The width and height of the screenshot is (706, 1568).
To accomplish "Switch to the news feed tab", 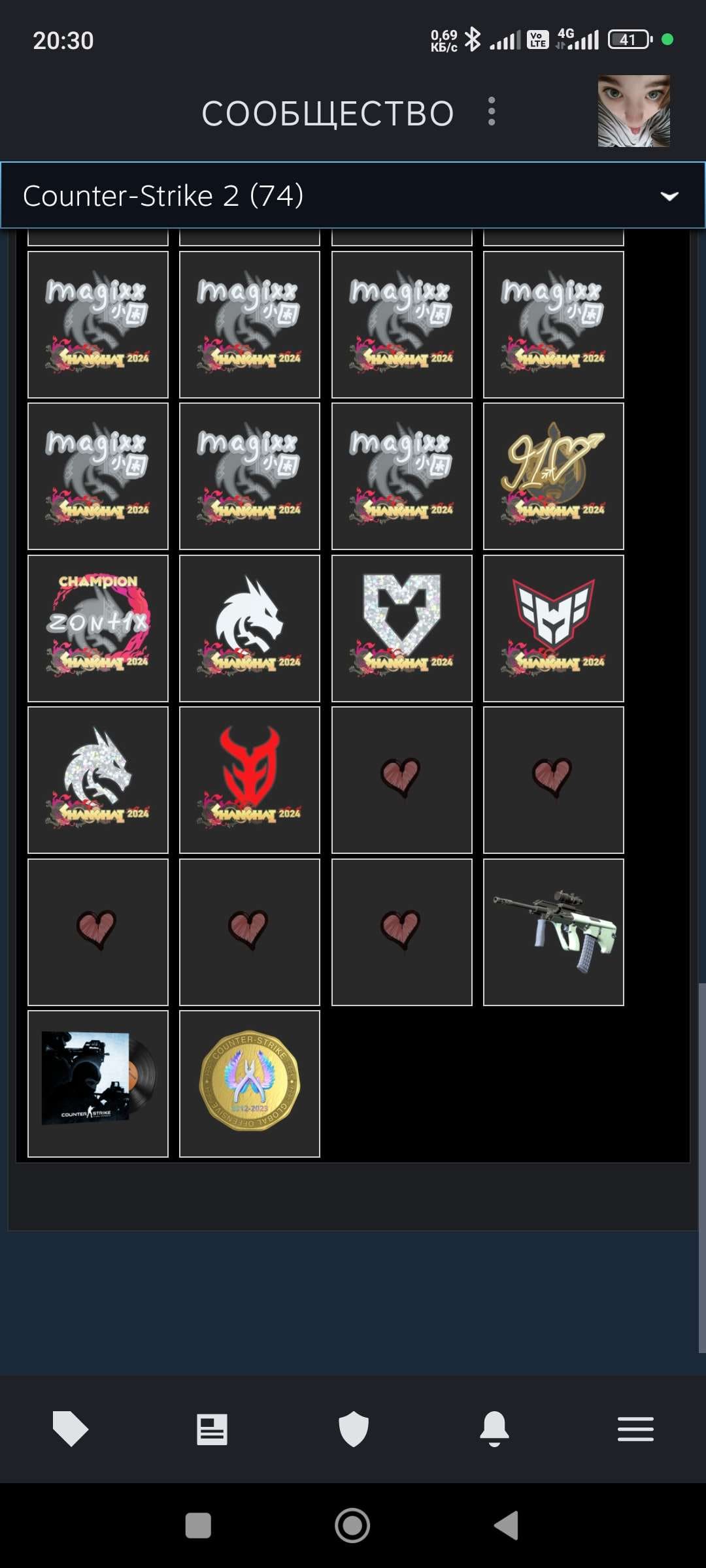I will pos(212,1429).
